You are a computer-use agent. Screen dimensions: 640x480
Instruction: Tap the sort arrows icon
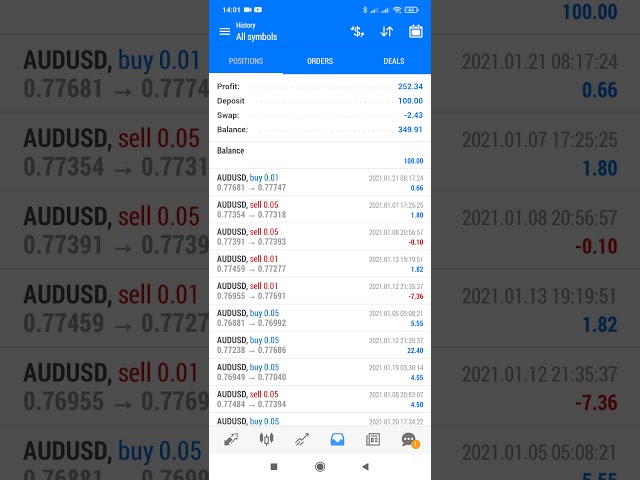[x=387, y=31]
